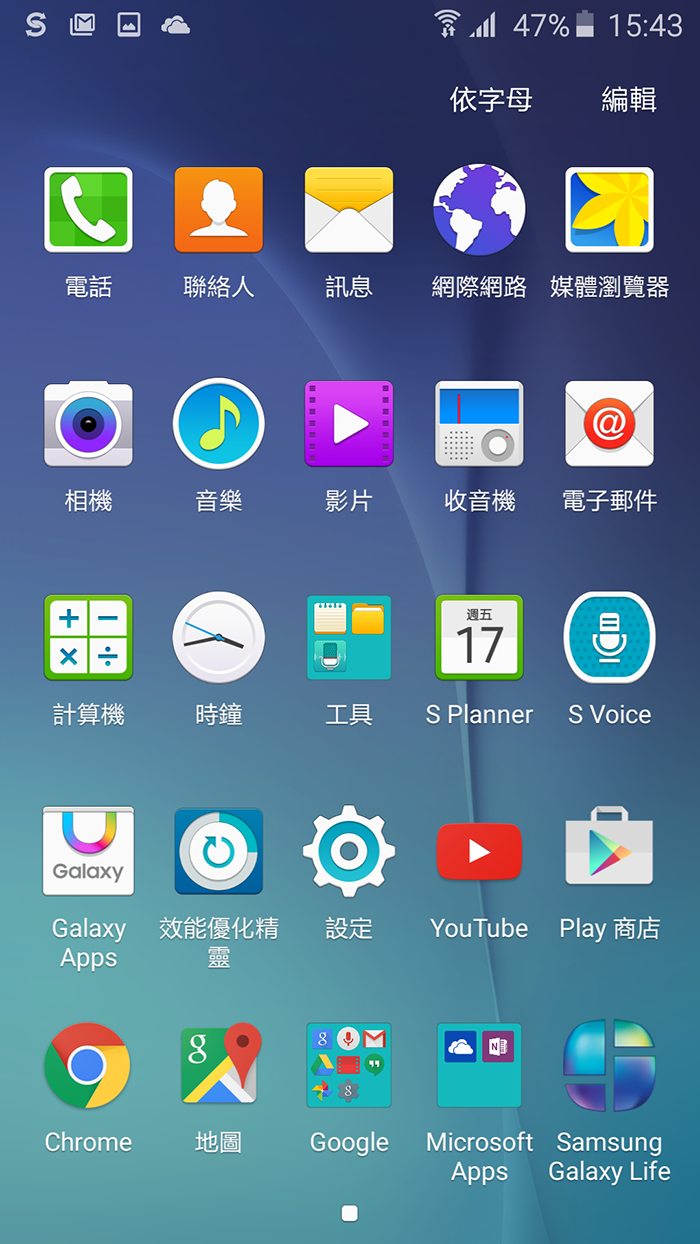Open the 影片 video app
700x1244 pixels.
click(348, 424)
